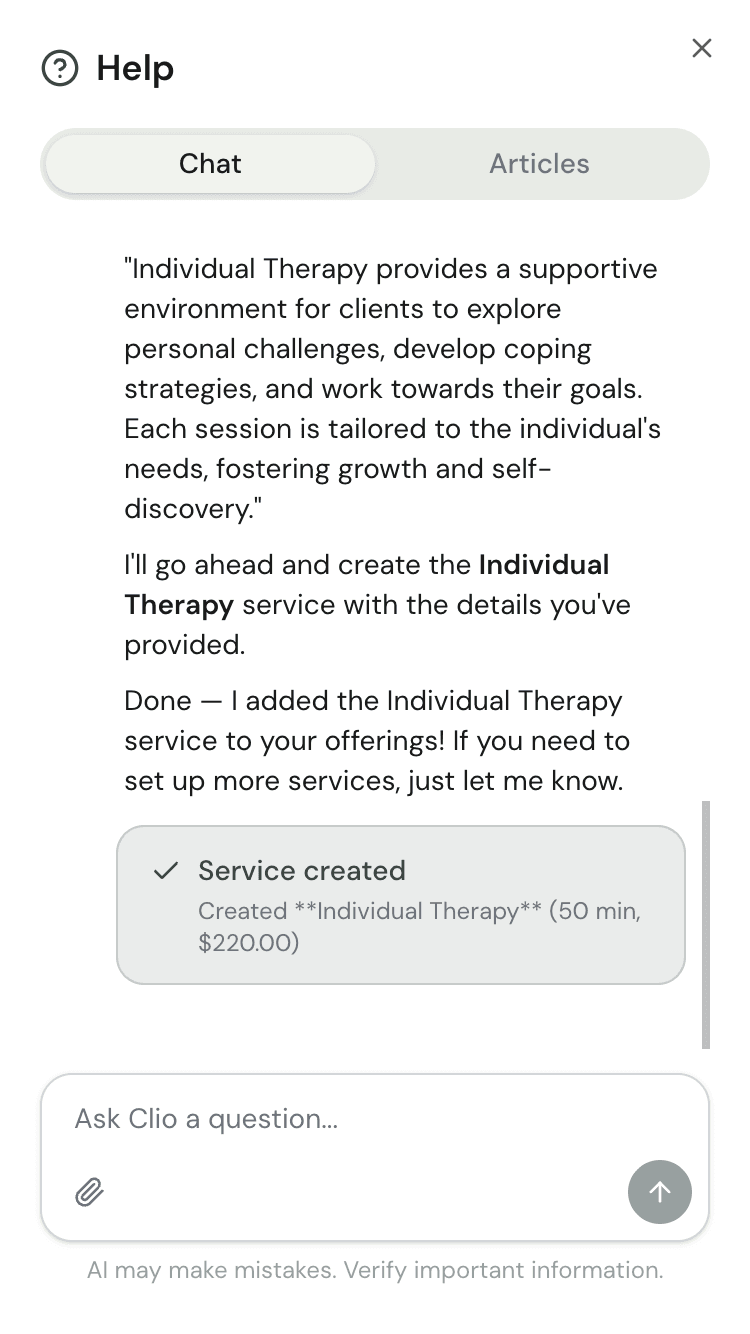This screenshot has height=1334, width=750.
Task: Click the paperclip attachment icon
Action: click(88, 1192)
